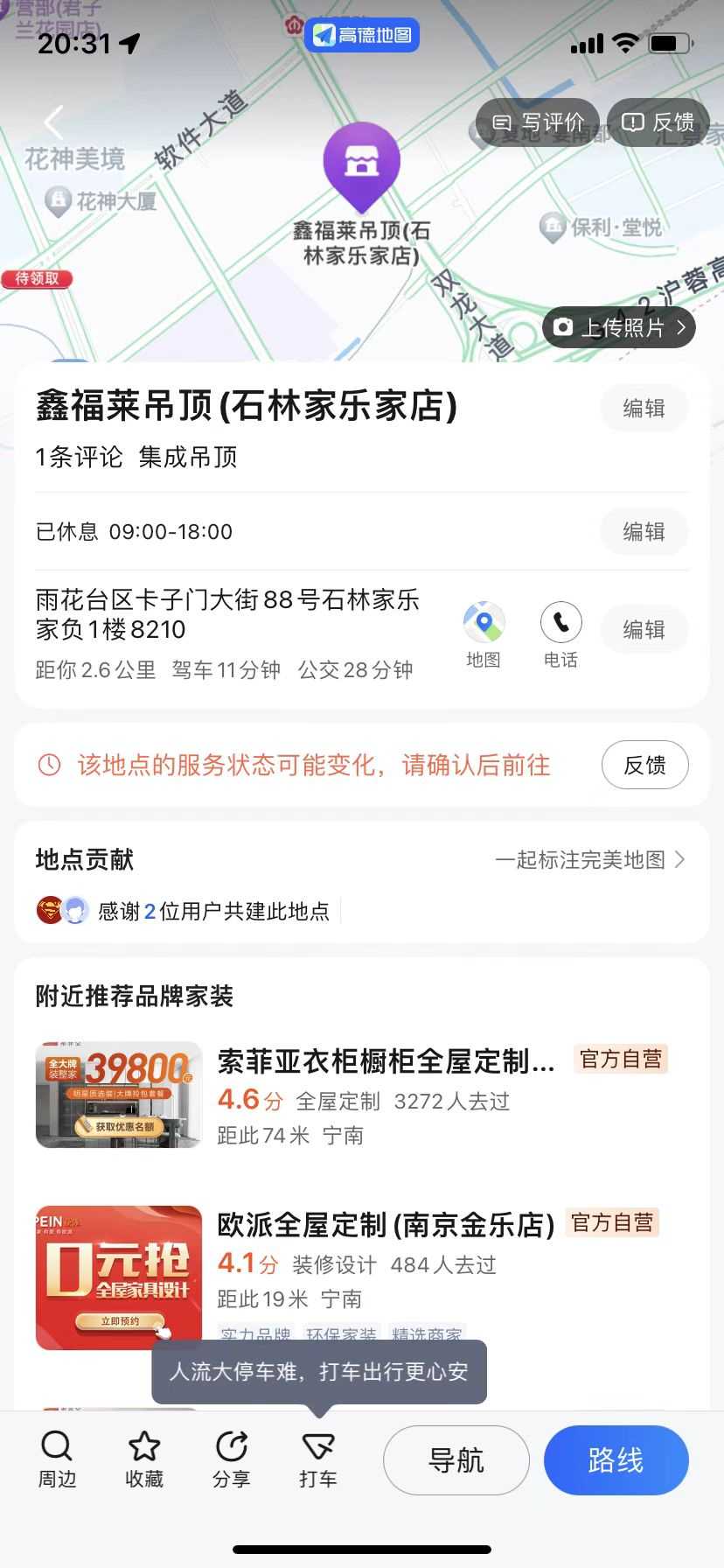The image size is (724, 1568).
Task: Edit the address 雨花台区卡子门大街88号
Action: tap(644, 629)
